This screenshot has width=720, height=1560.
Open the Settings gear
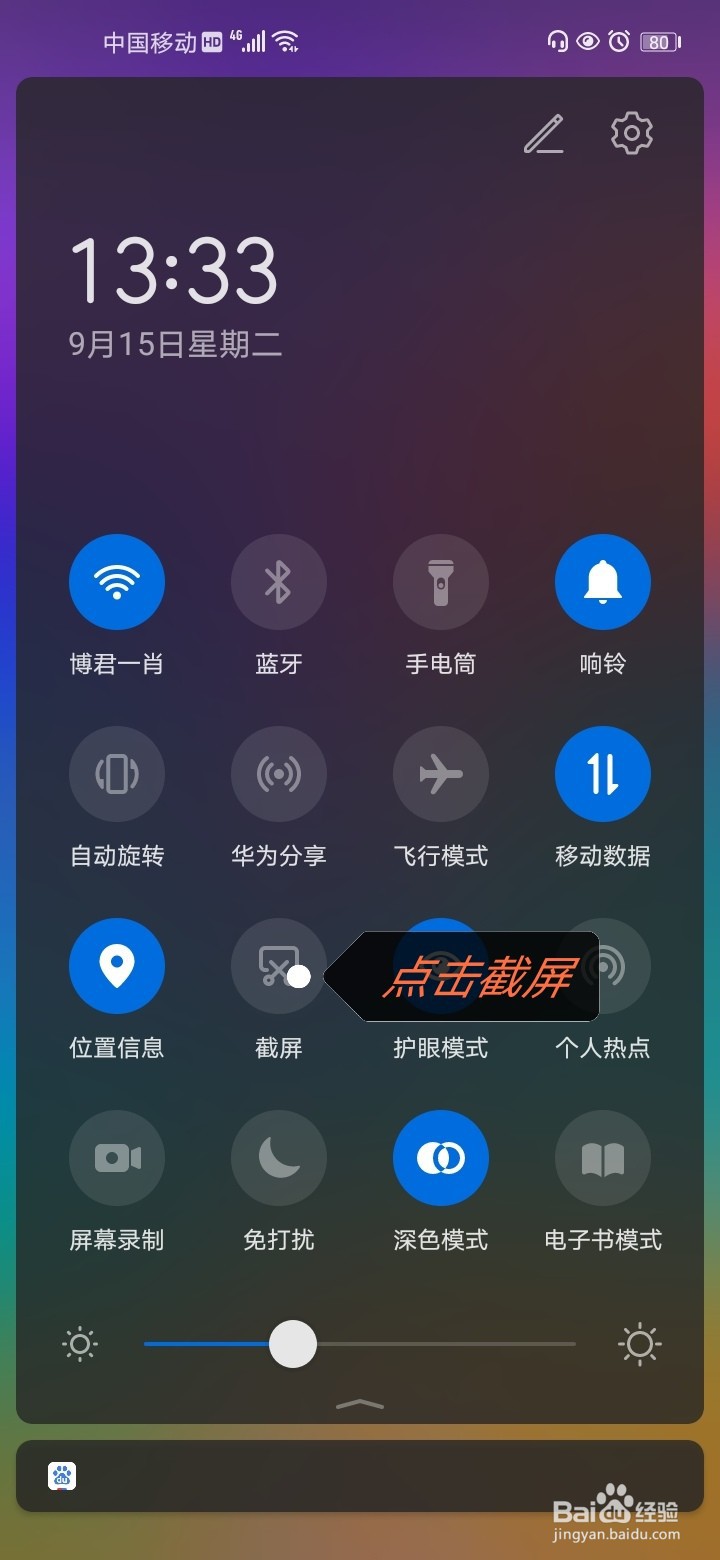[x=631, y=133]
